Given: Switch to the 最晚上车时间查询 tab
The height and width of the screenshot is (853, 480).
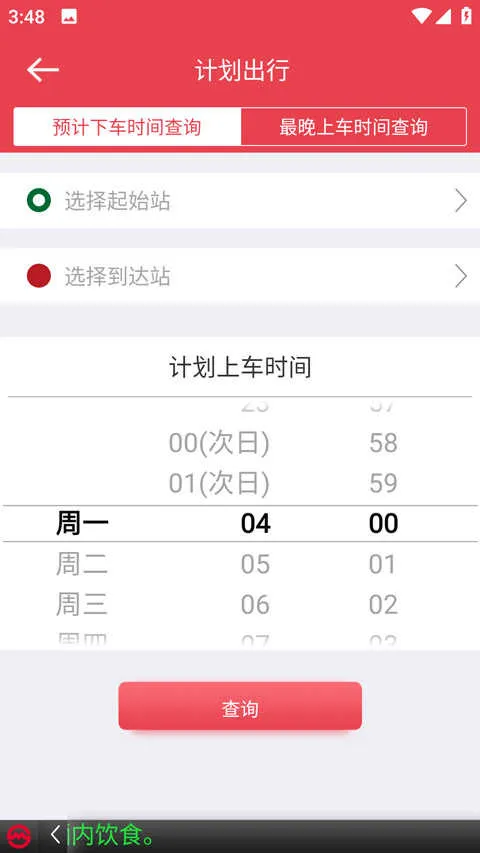Looking at the screenshot, I should click(354, 127).
